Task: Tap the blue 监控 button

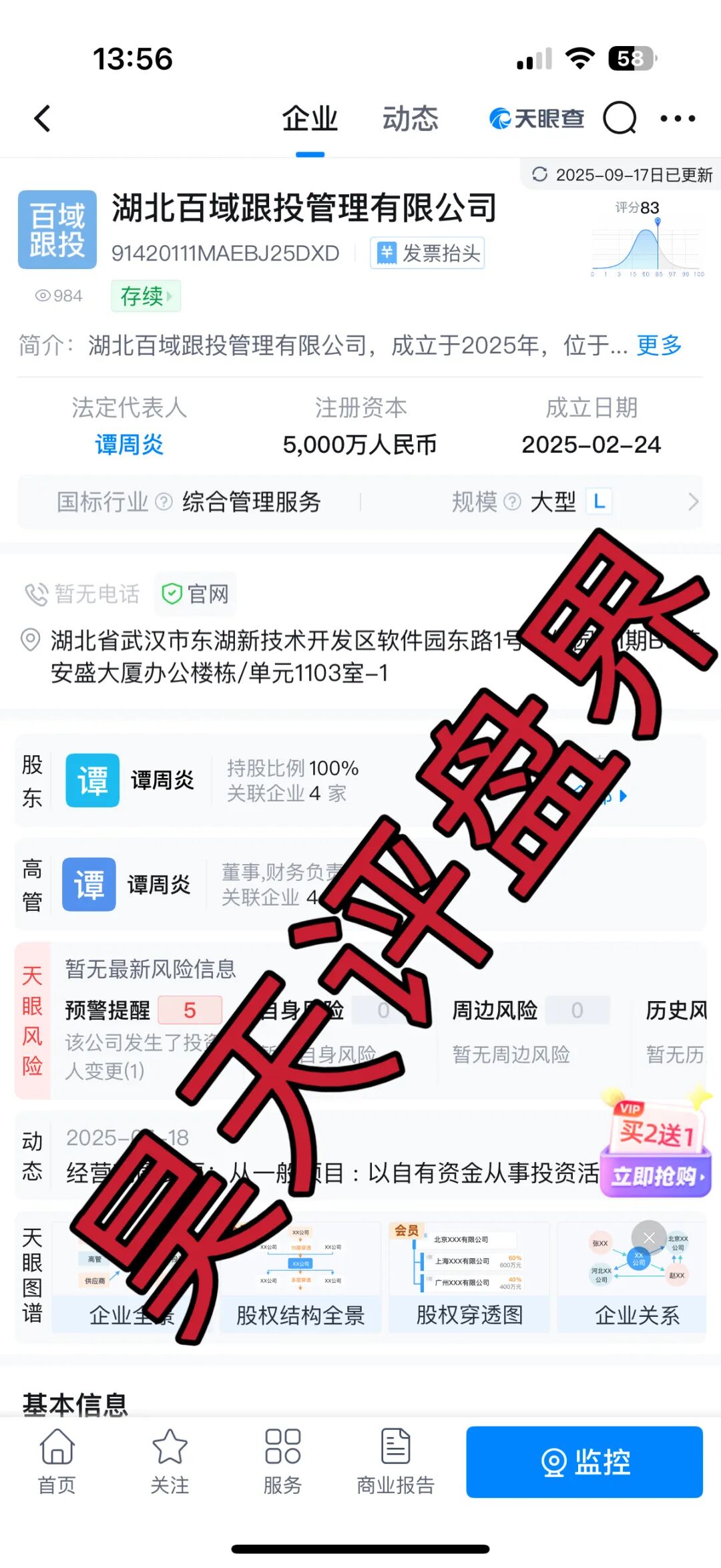Action: [x=584, y=1461]
